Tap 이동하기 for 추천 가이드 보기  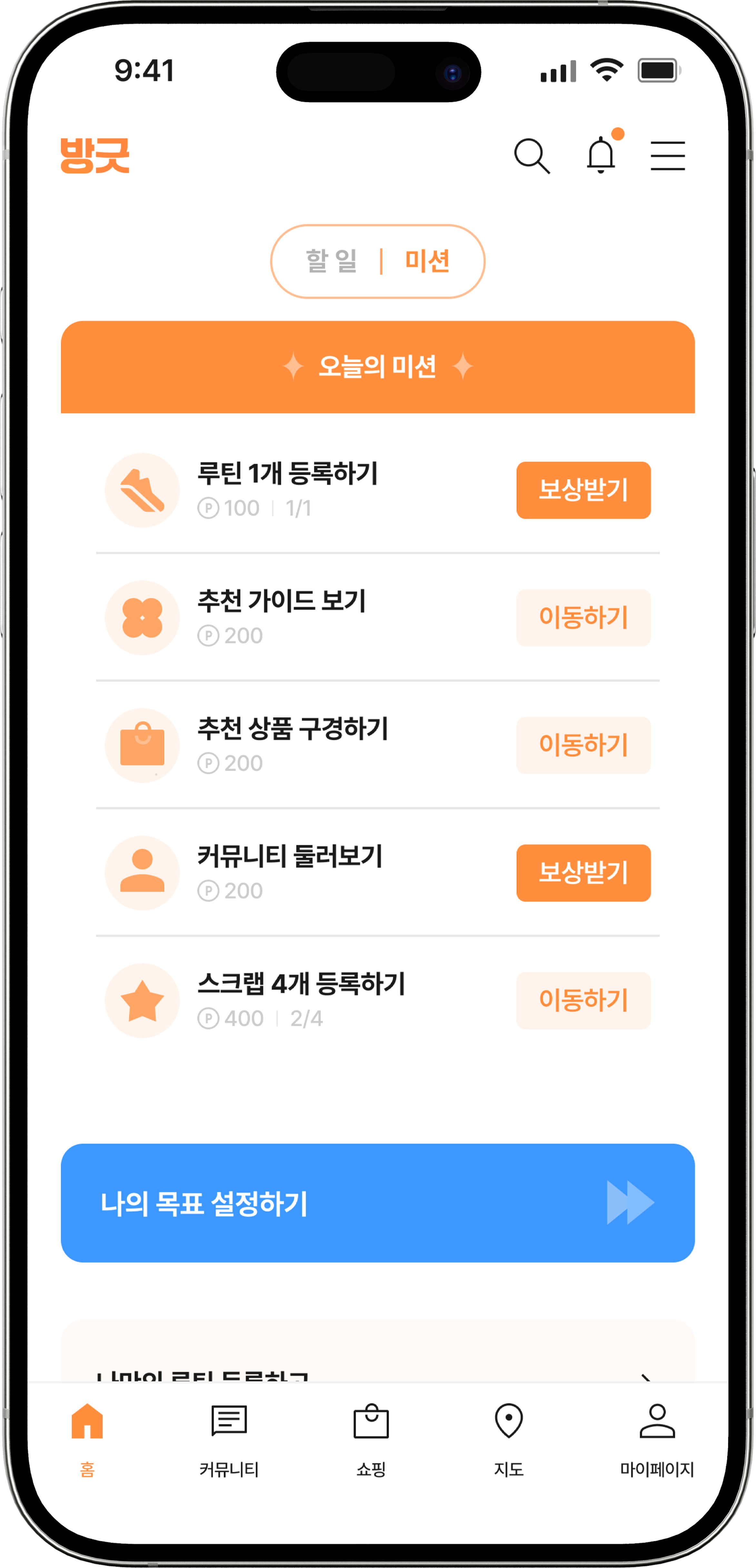click(x=583, y=617)
